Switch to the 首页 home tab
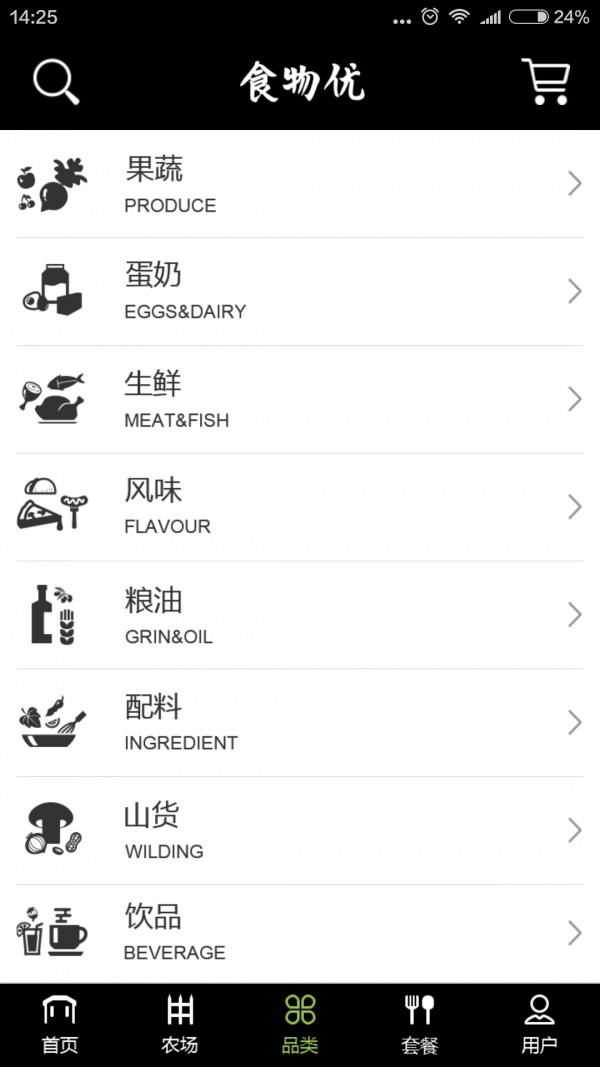This screenshot has width=600, height=1067. pyautogui.click(x=60, y=1025)
